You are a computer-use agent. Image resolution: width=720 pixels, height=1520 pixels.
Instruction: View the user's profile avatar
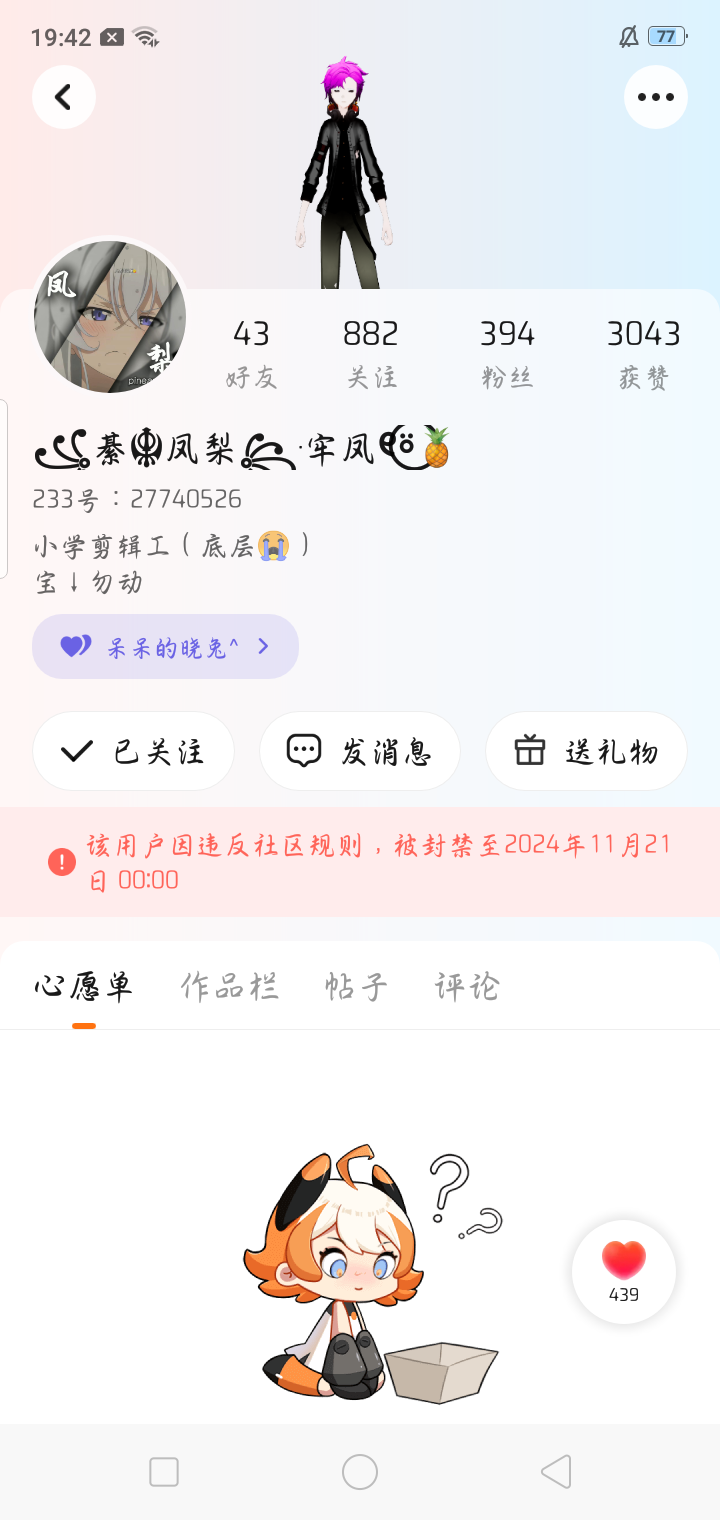click(x=110, y=317)
